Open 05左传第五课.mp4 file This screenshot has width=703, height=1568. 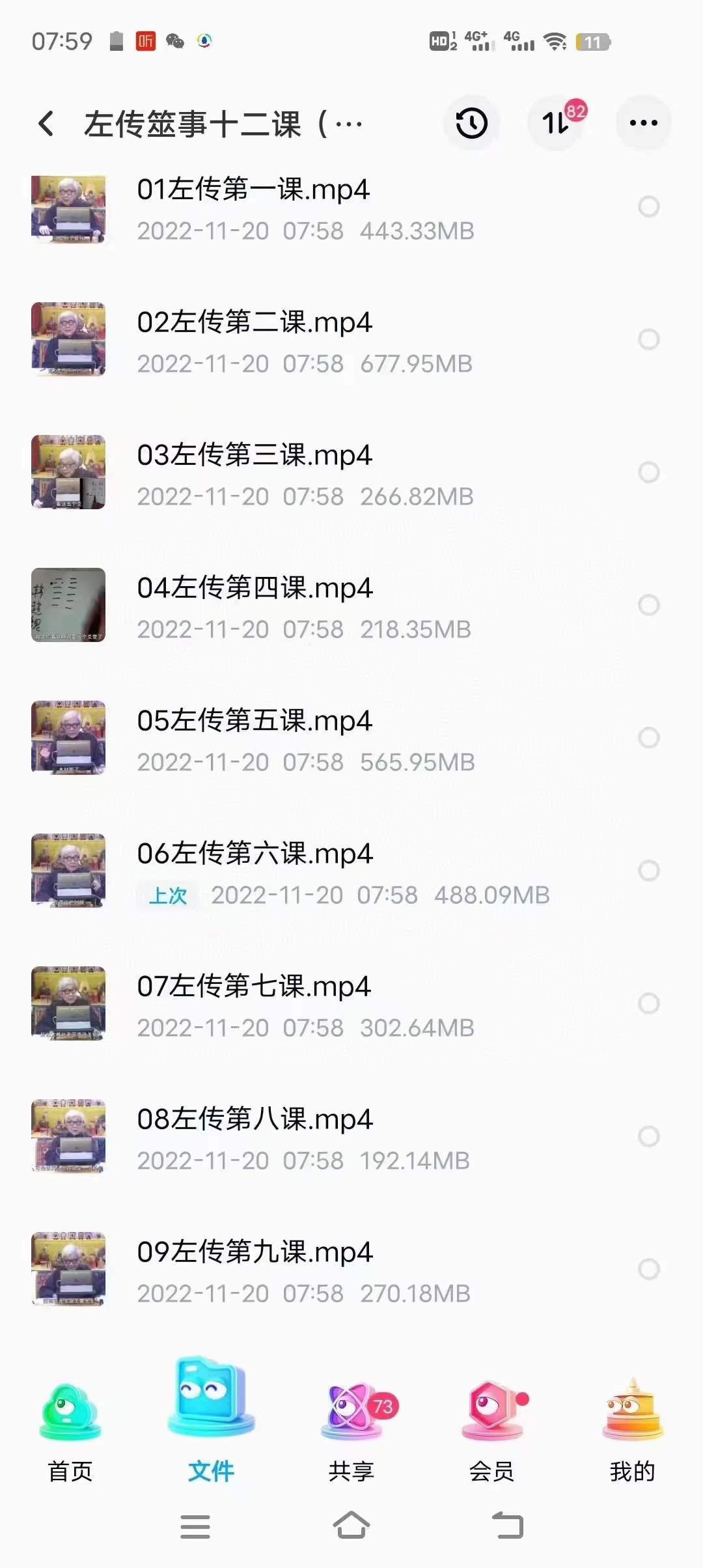tap(254, 721)
